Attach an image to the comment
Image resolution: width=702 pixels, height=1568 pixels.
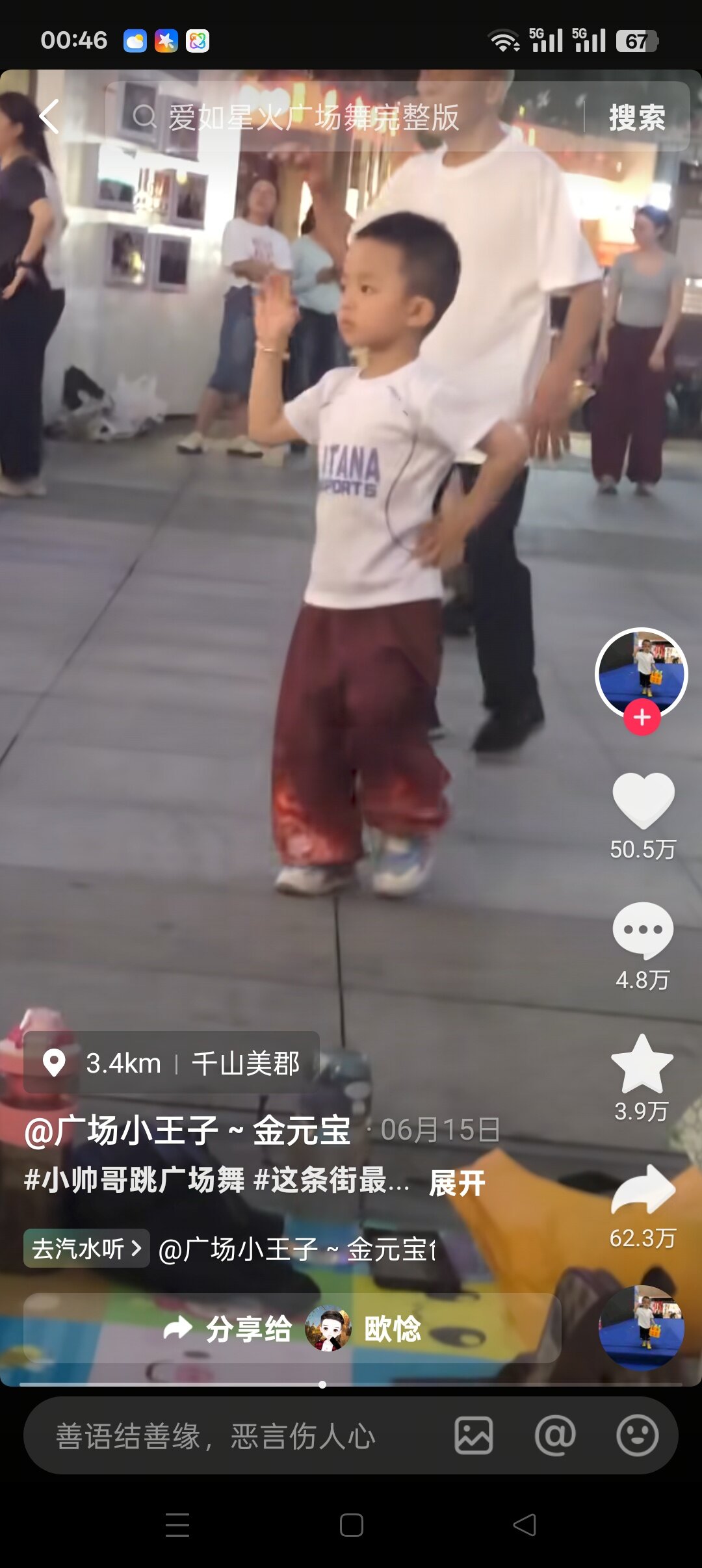pyautogui.click(x=473, y=1435)
